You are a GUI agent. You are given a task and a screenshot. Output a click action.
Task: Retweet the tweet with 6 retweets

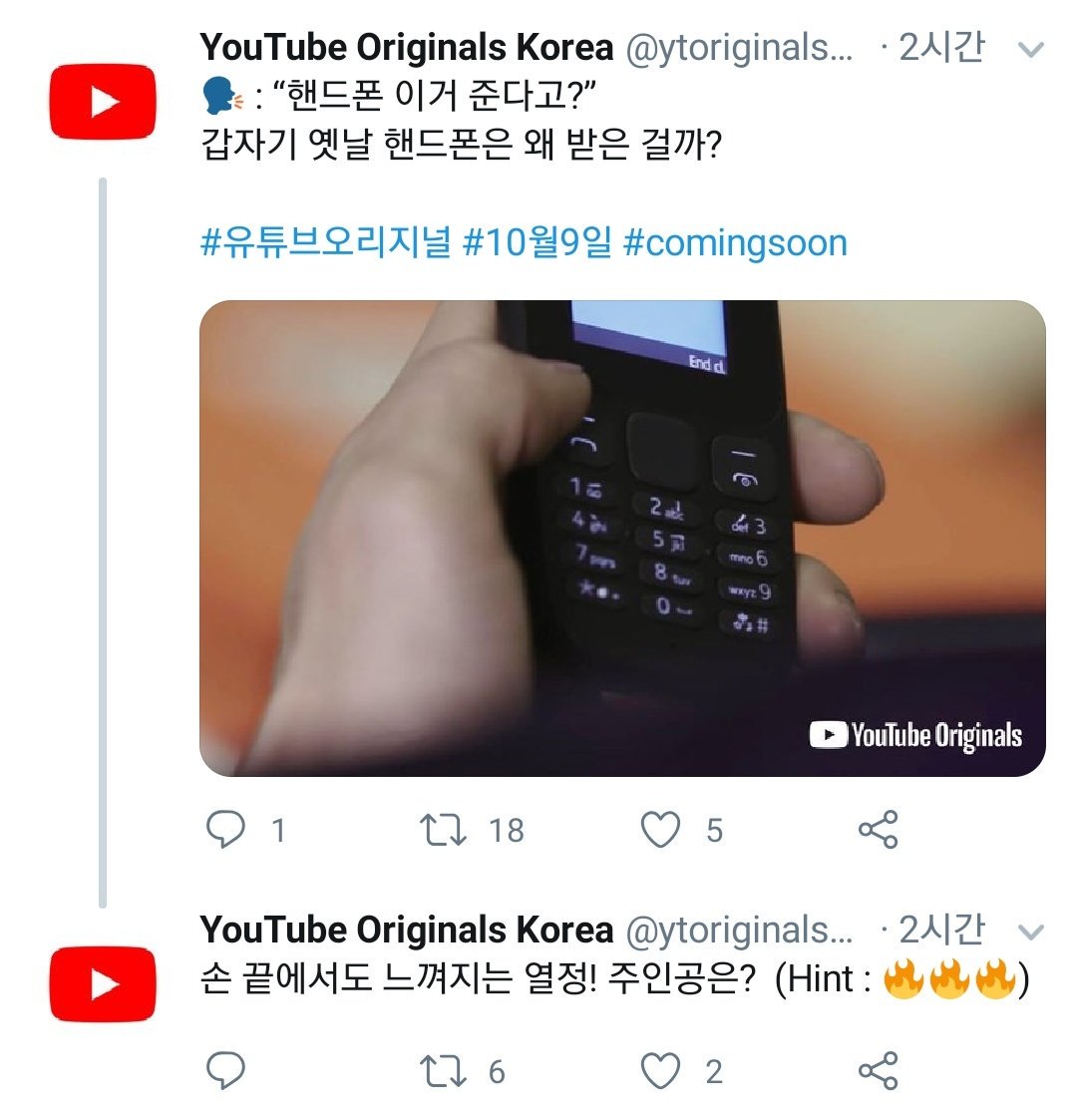pyautogui.click(x=444, y=1071)
